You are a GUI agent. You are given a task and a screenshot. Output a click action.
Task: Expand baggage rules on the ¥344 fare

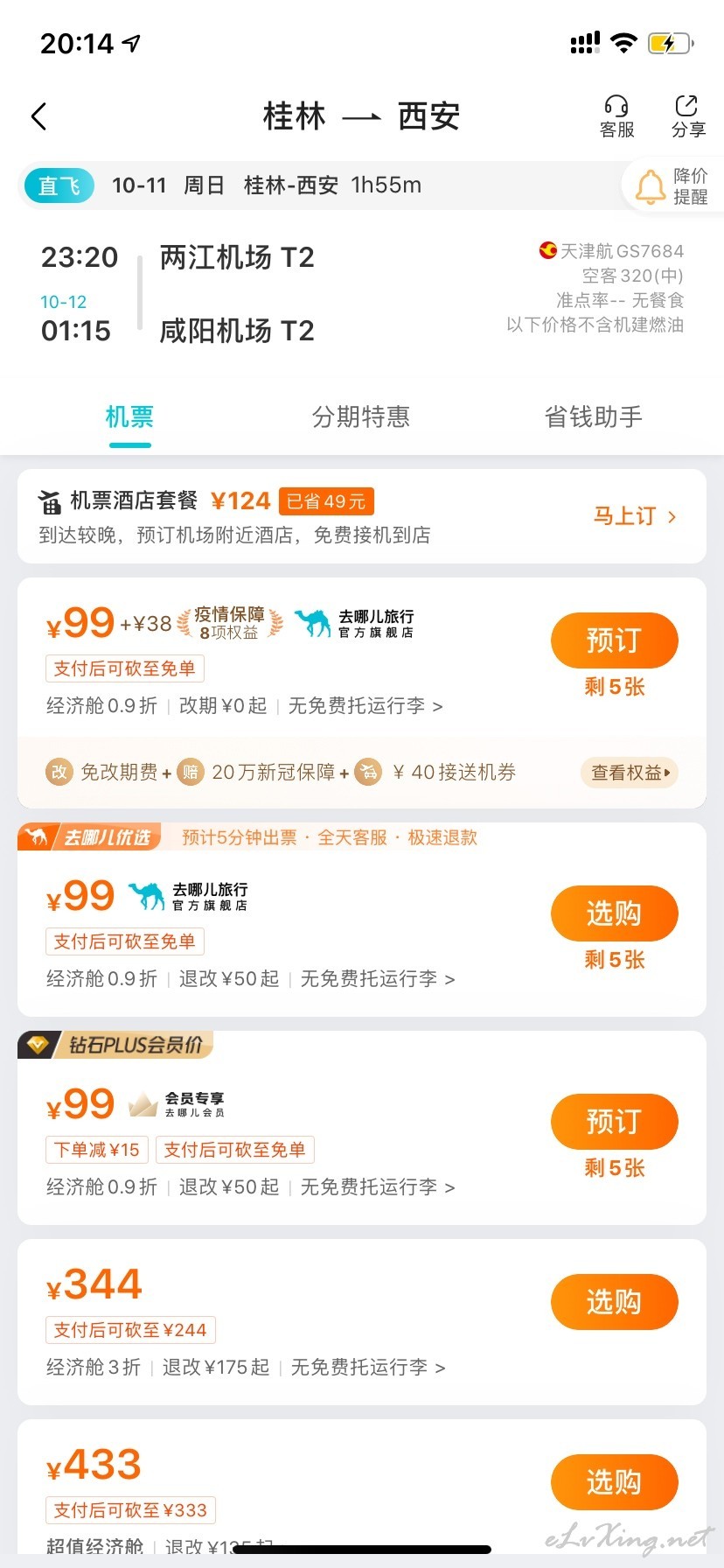368,1367
